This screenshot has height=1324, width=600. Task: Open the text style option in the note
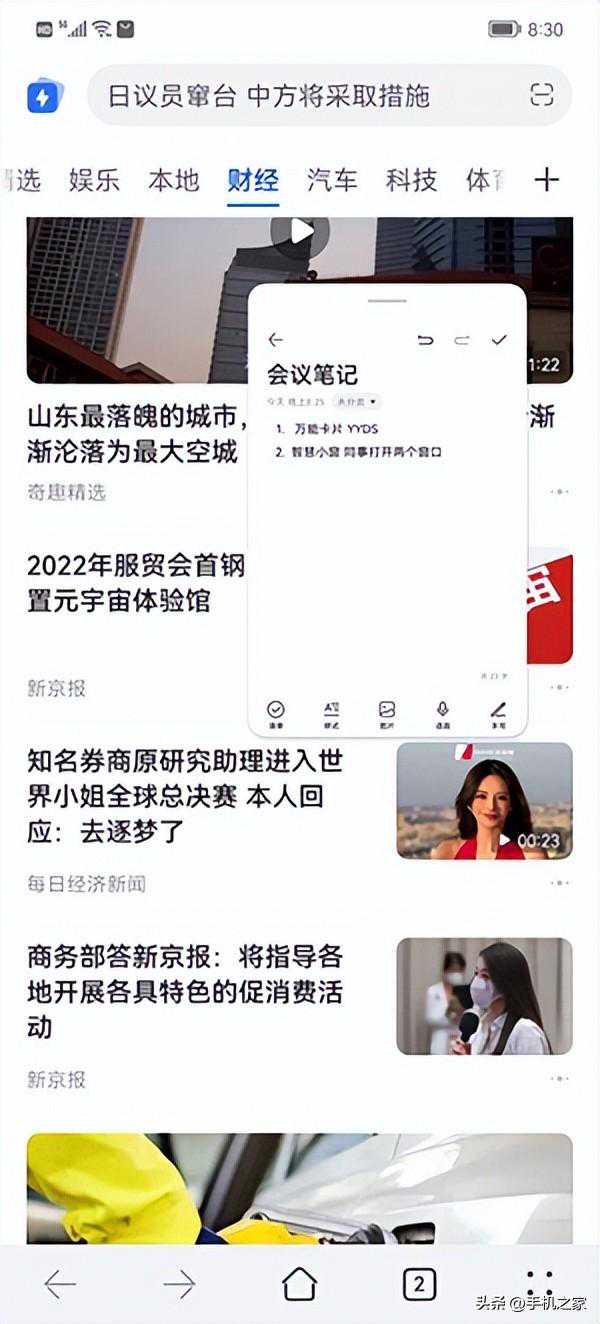[x=331, y=712]
